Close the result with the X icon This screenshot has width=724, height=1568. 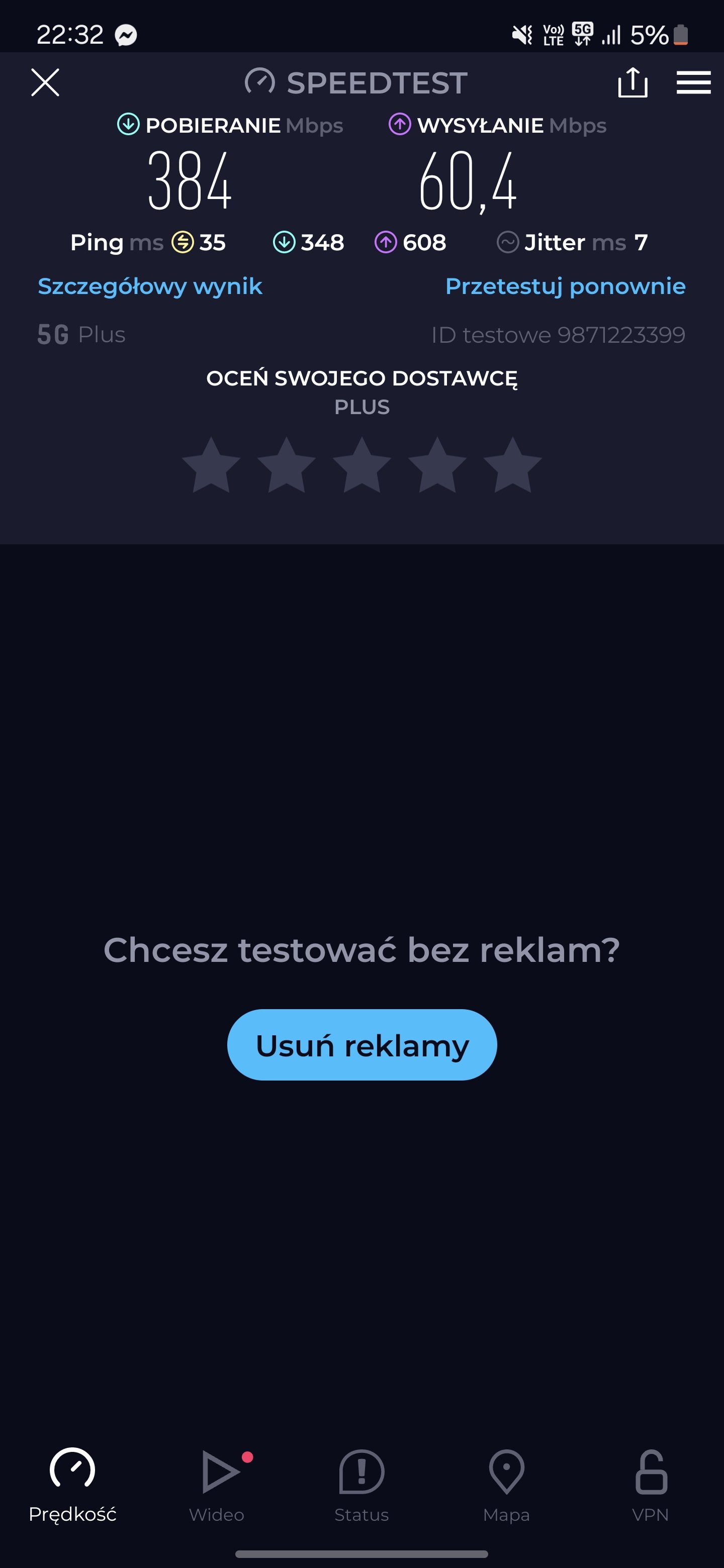click(45, 82)
